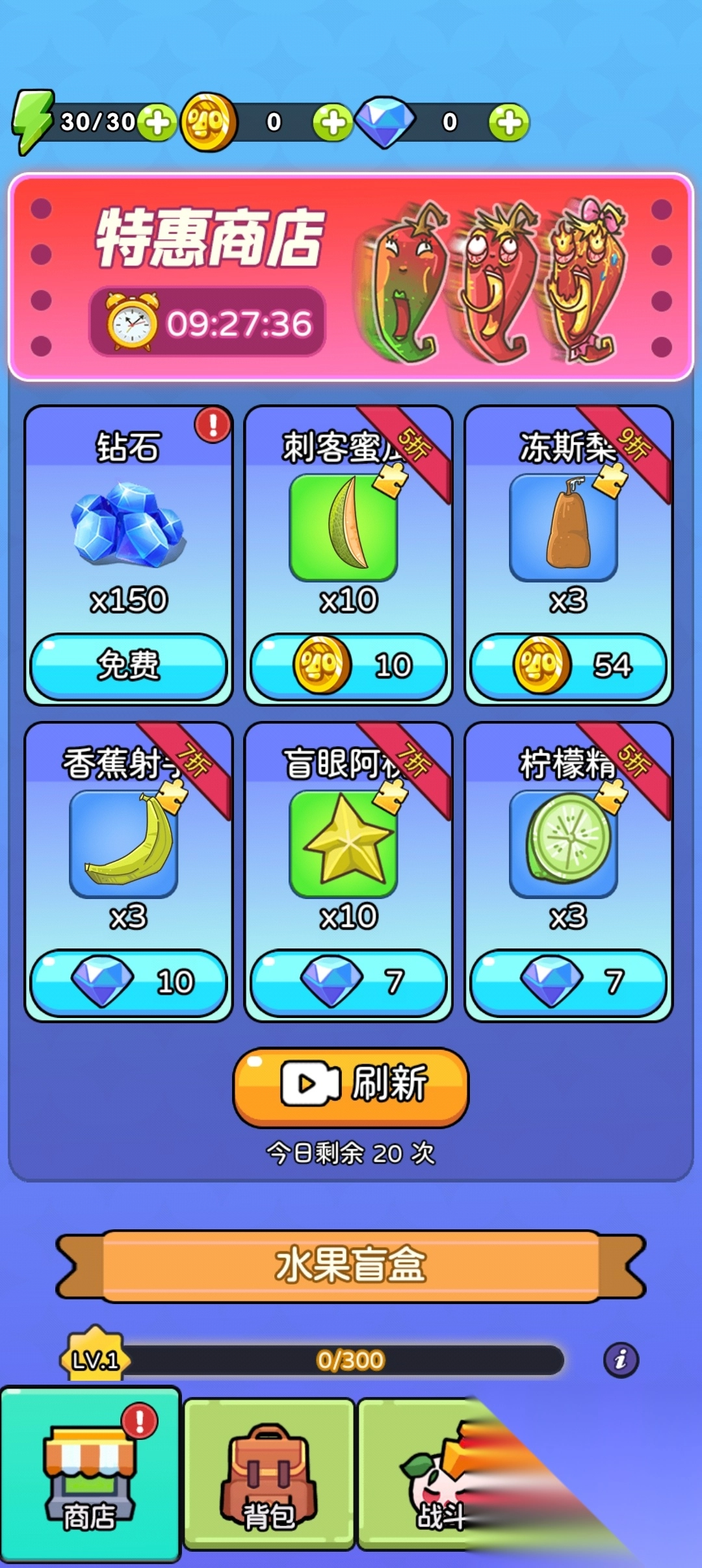The image size is (702, 1568).
Task: Switch to the 背包 tab
Action: [269, 1474]
